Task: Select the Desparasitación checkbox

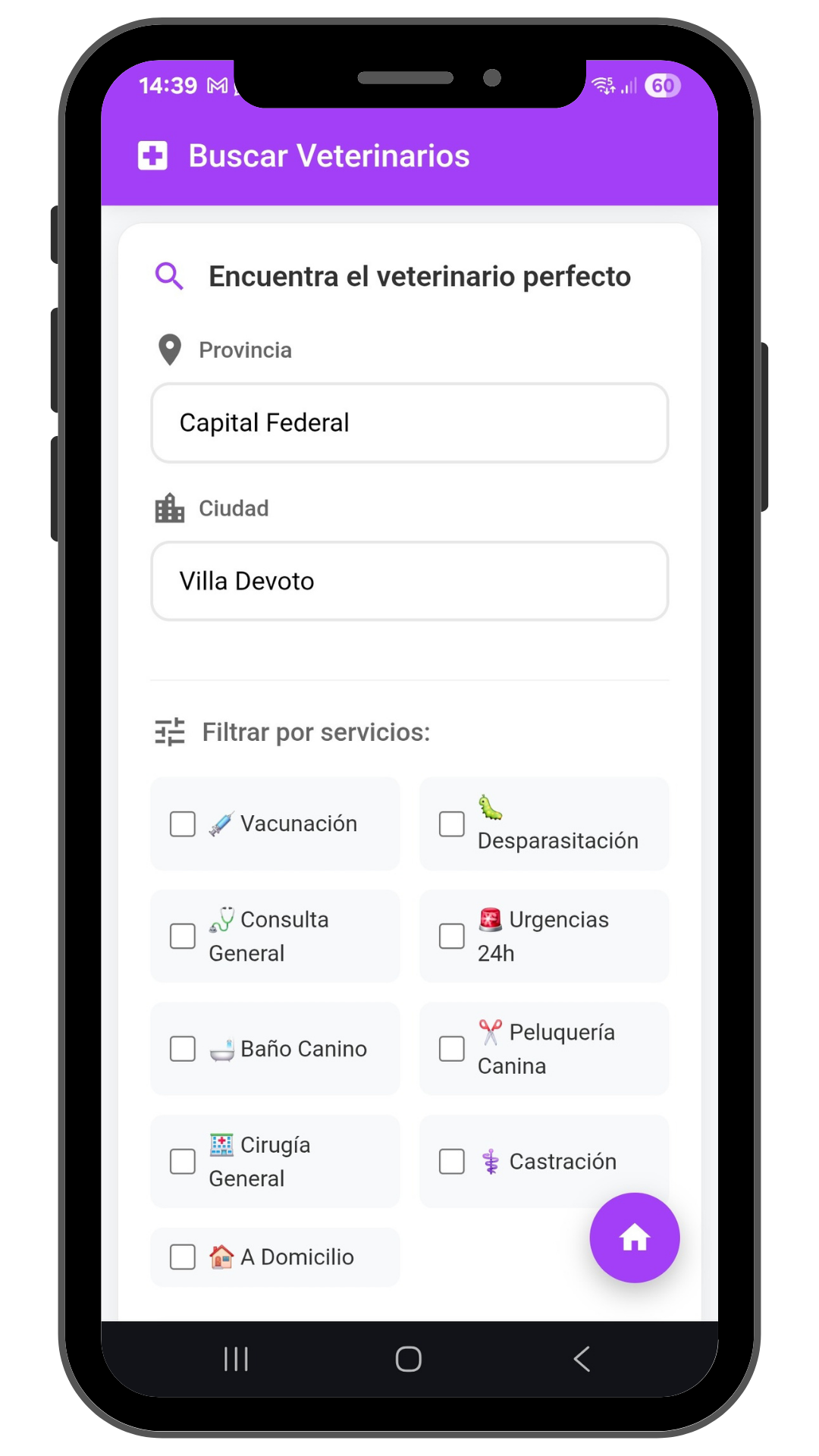Action: click(452, 824)
